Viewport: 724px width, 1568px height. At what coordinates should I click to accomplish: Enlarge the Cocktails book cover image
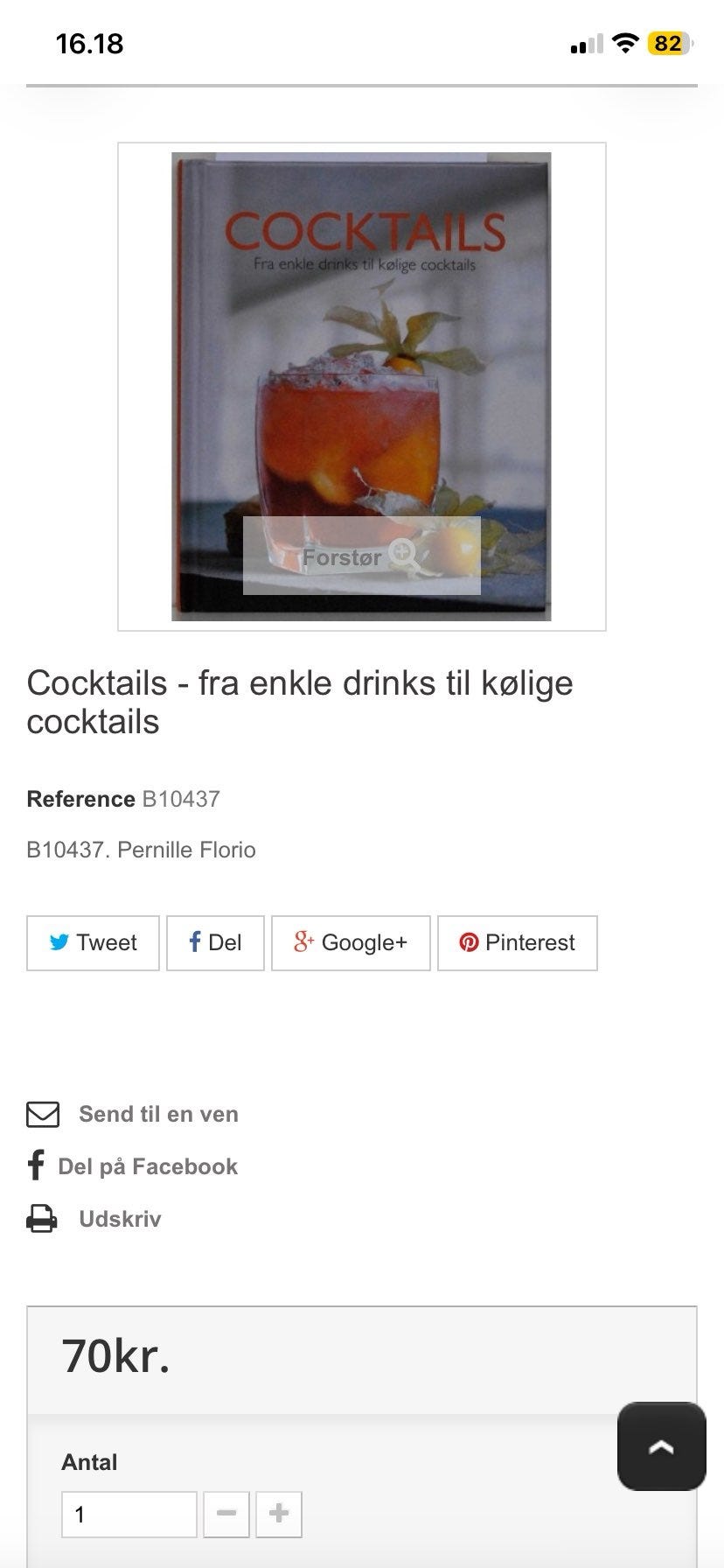click(361, 556)
